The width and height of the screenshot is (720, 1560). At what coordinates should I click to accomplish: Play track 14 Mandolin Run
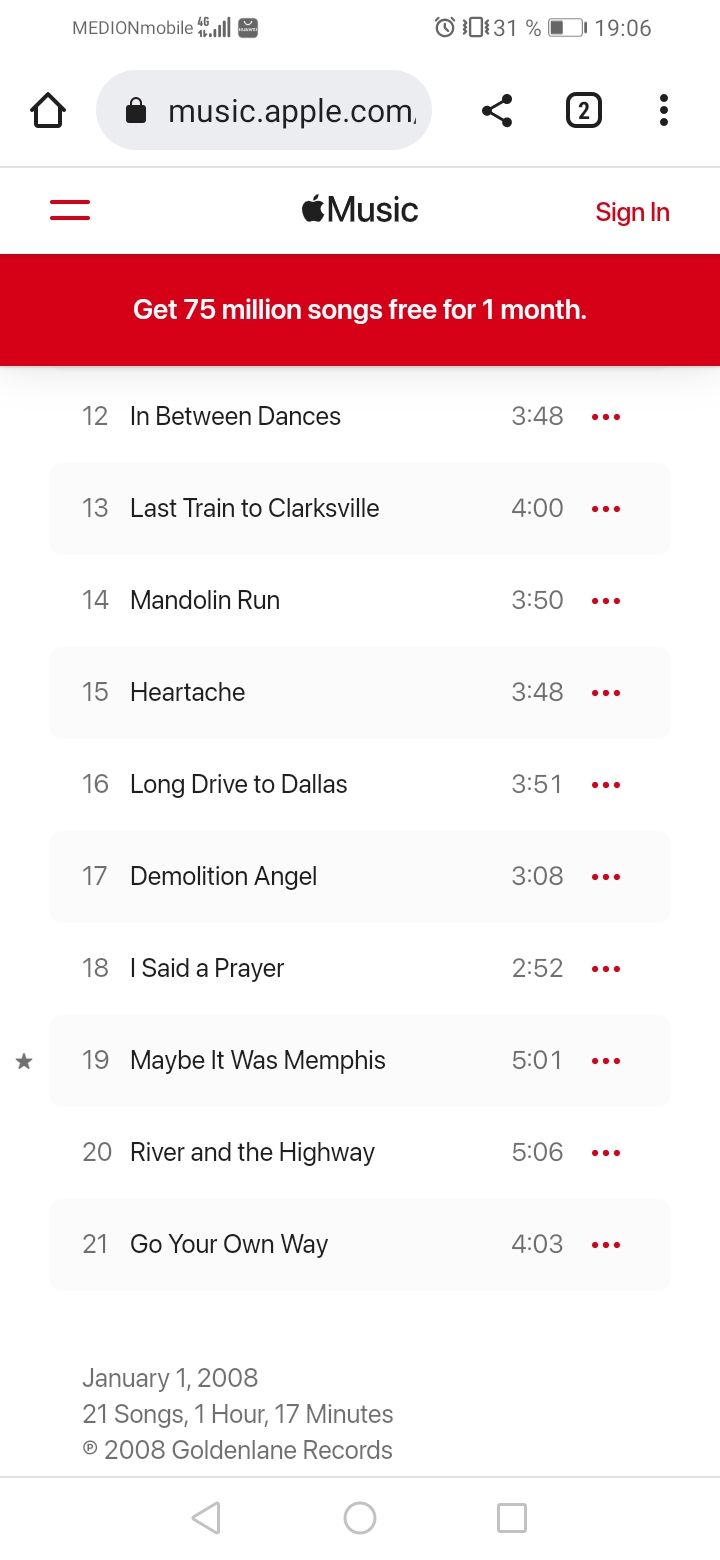click(x=205, y=600)
